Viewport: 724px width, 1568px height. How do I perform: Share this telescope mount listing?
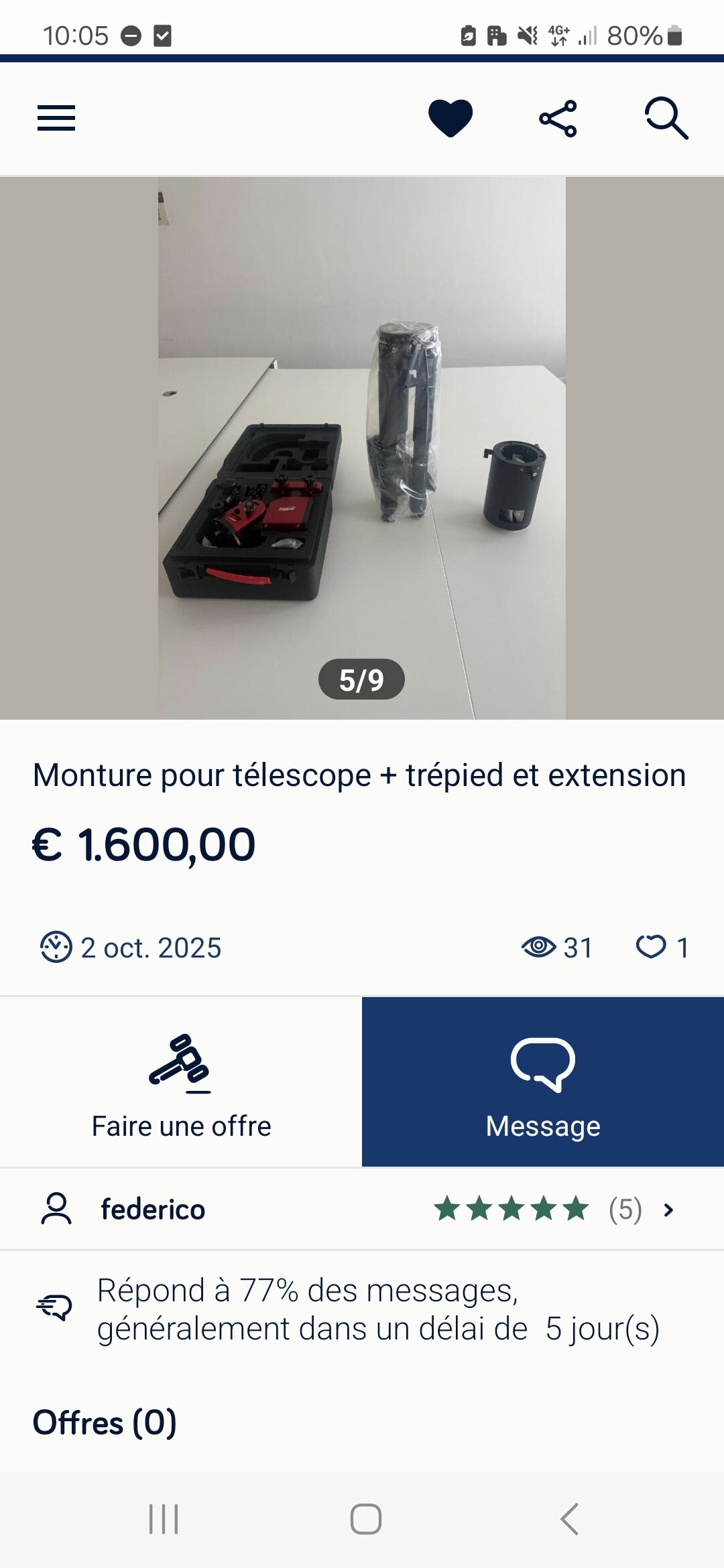coord(558,119)
